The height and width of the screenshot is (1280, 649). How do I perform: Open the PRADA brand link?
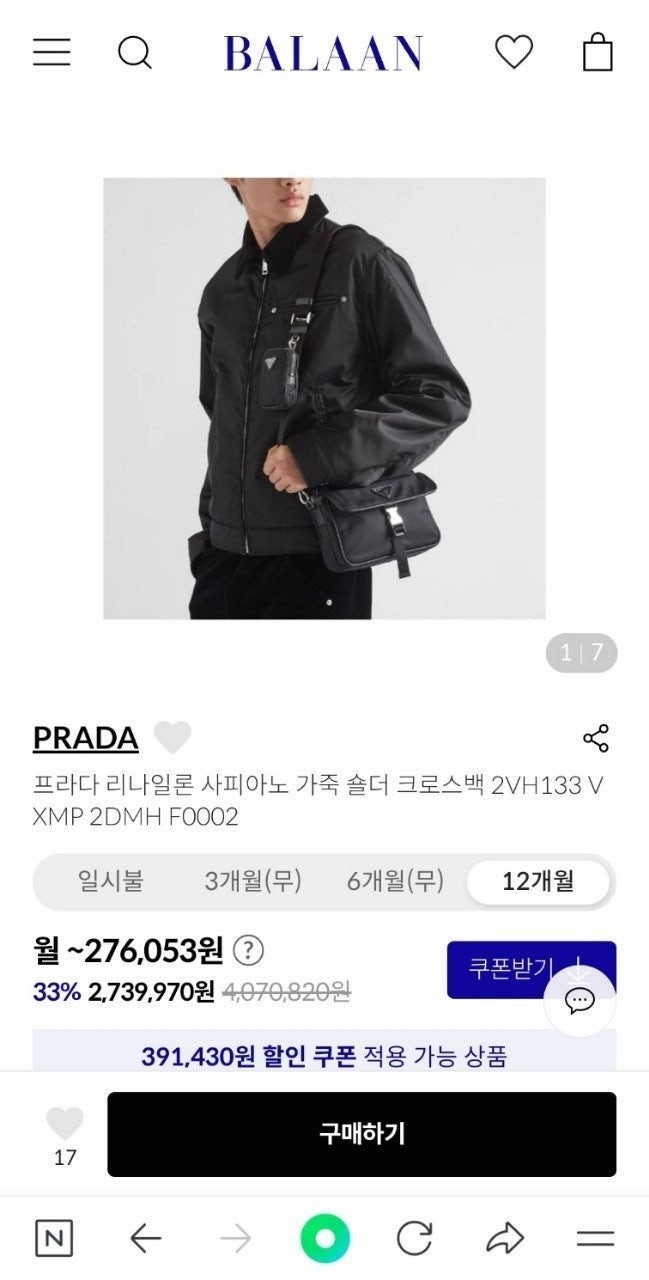(85, 738)
